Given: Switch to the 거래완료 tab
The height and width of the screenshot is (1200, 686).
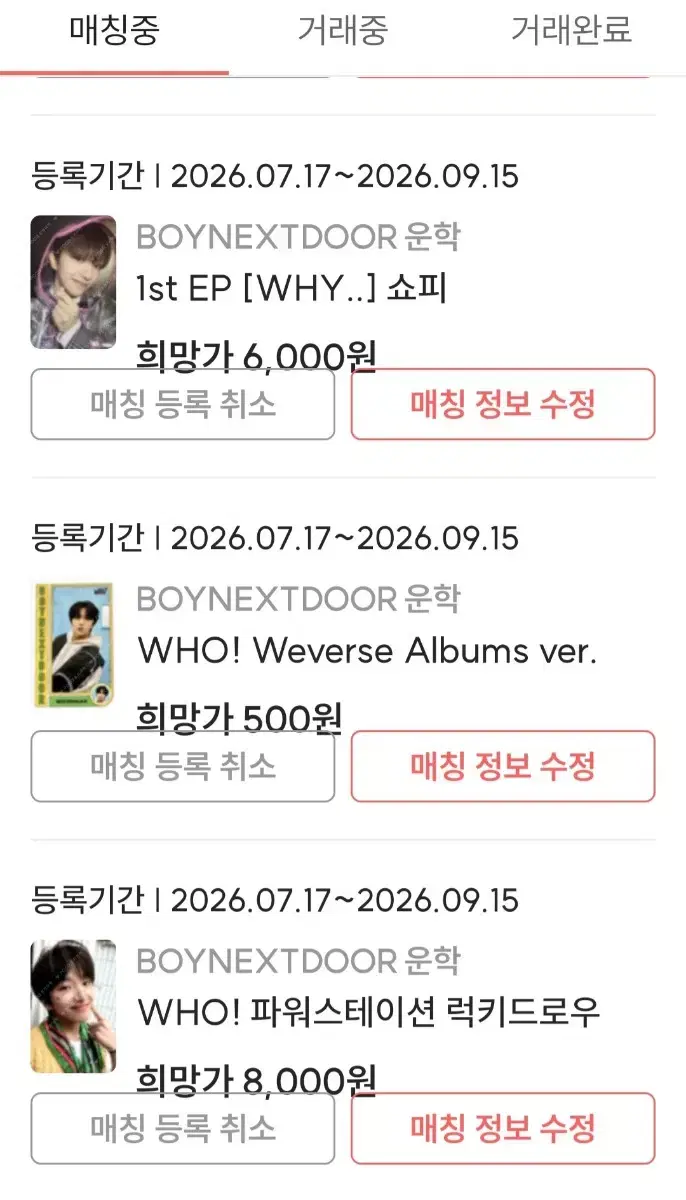Looking at the screenshot, I should coord(572,30).
